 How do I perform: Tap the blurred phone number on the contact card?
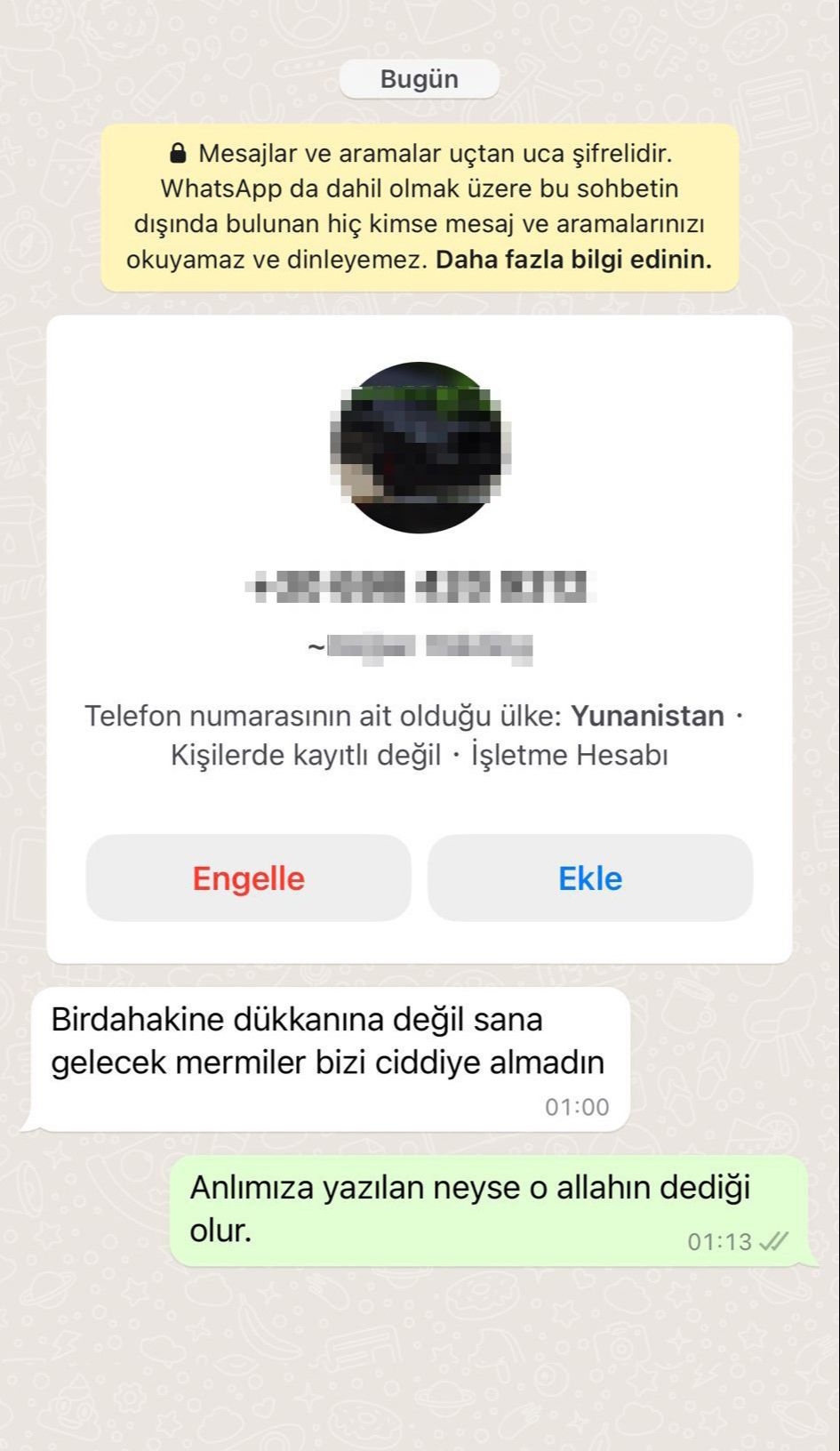pos(420,587)
